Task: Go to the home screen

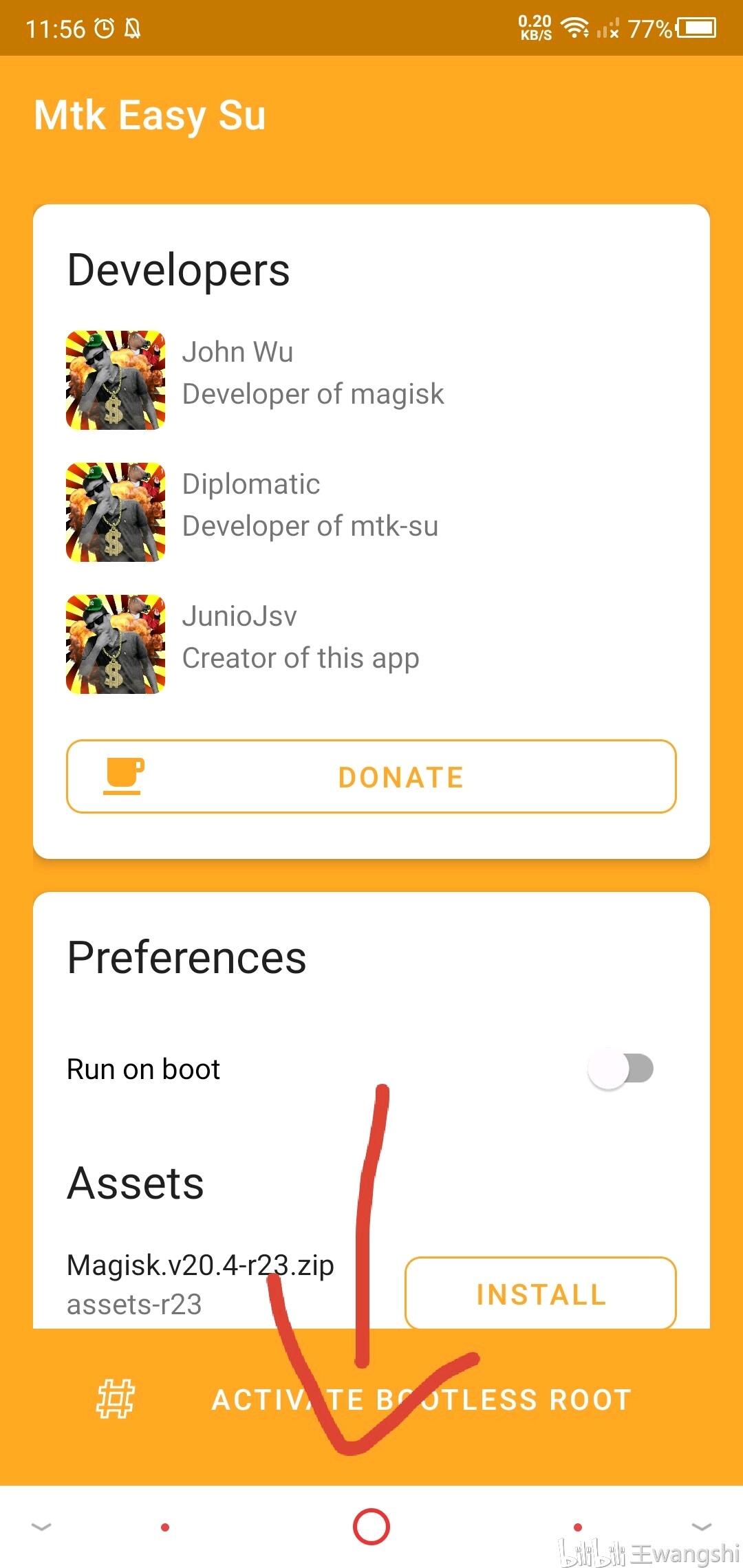Action: [x=371, y=1527]
